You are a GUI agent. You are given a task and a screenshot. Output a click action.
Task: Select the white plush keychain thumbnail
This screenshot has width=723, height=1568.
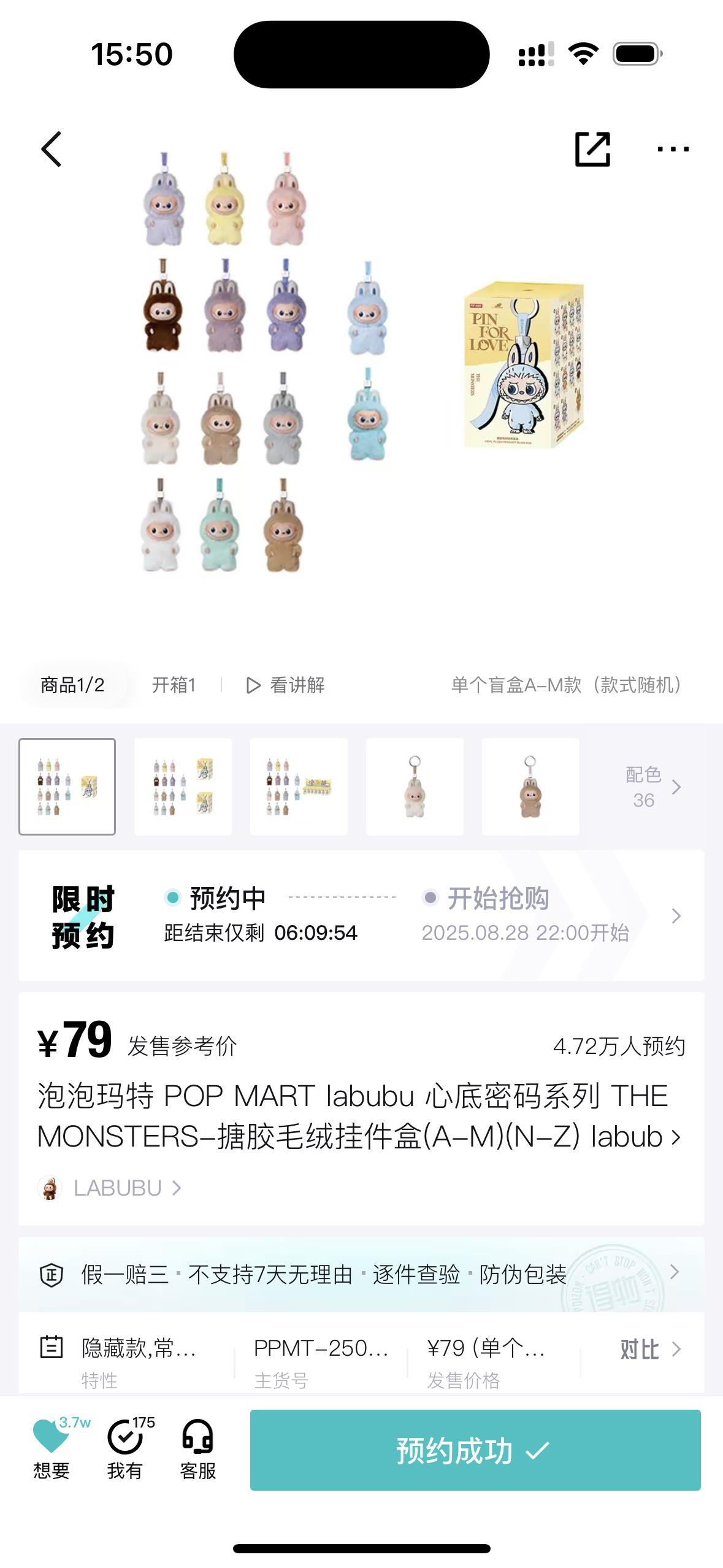(415, 787)
